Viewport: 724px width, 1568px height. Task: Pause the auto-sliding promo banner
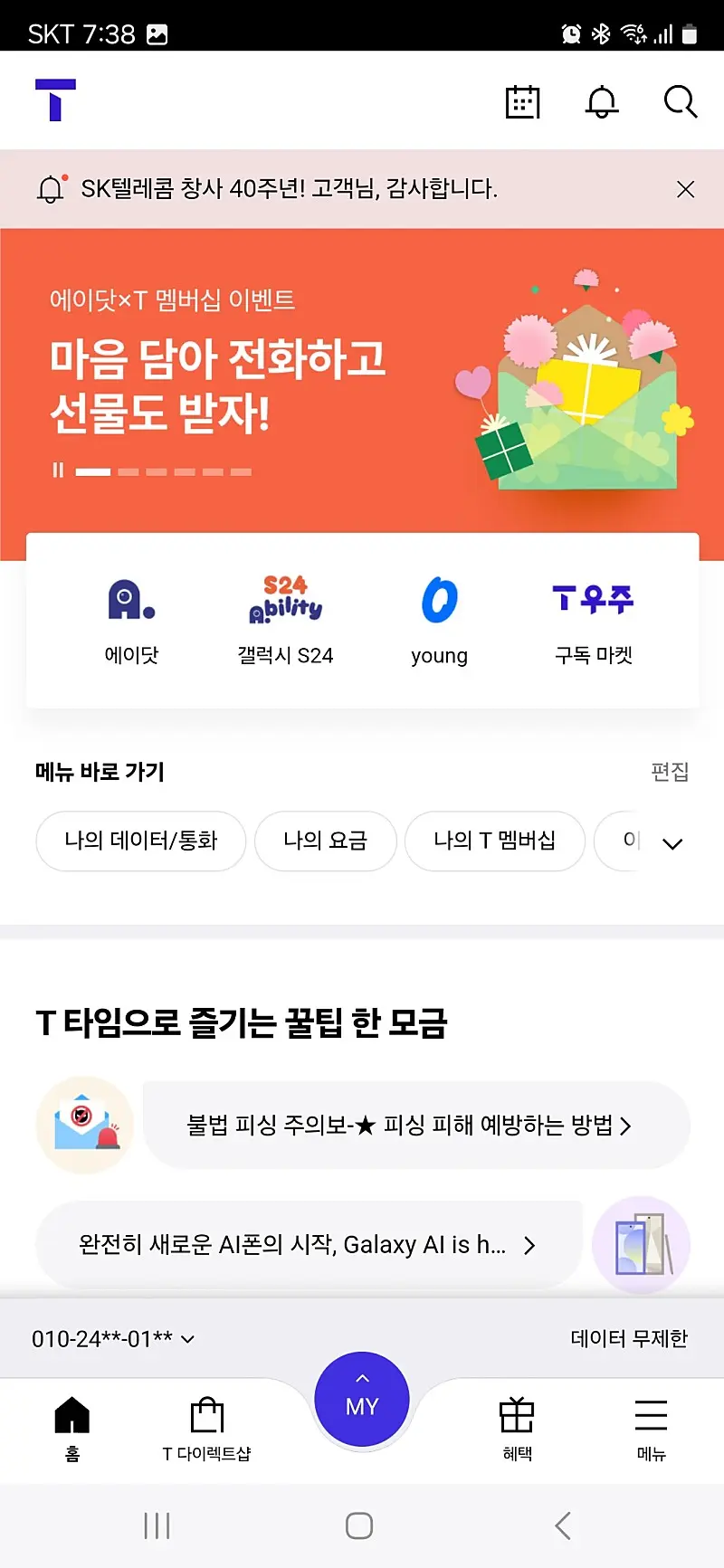58,470
